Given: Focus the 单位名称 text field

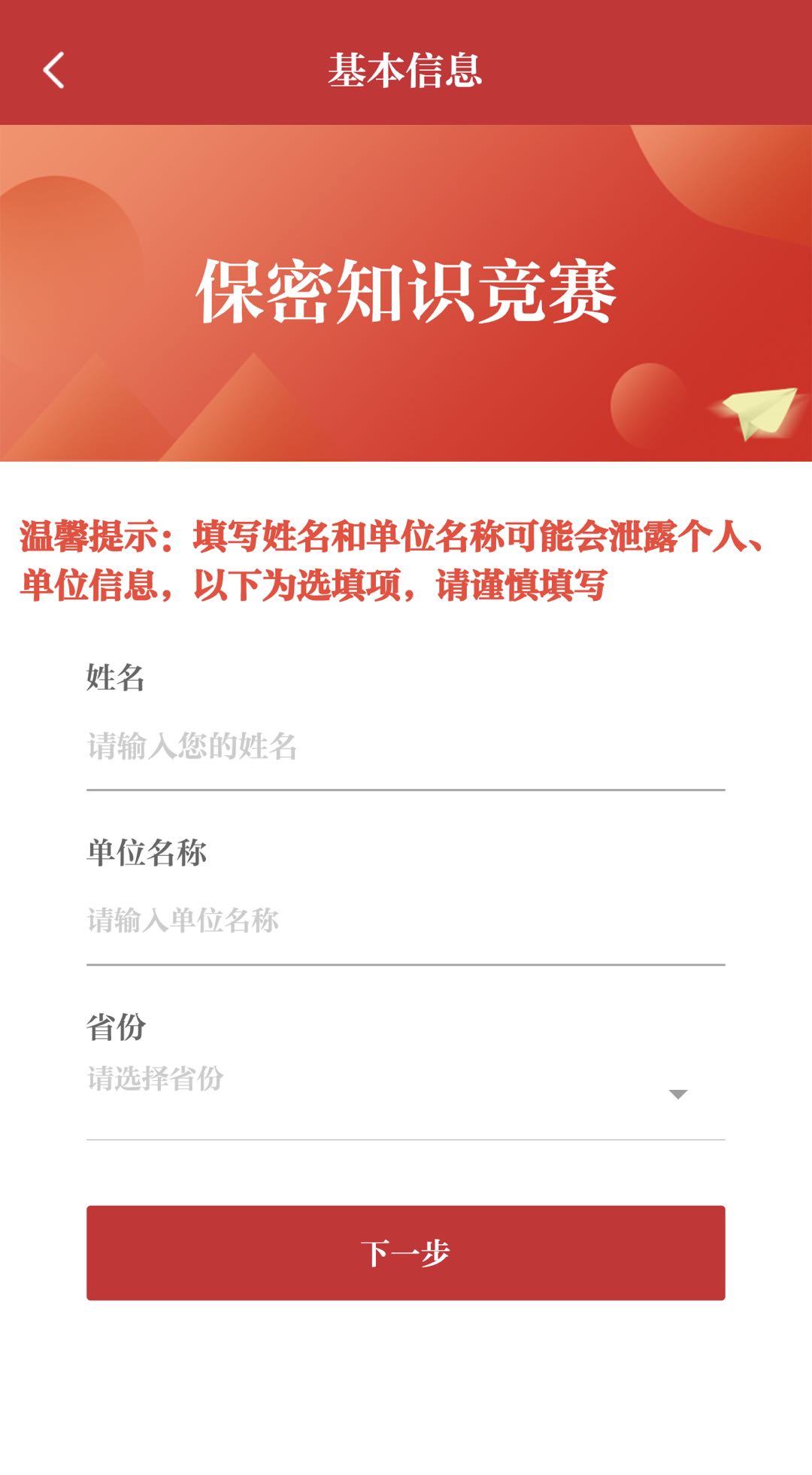Looking at the screenshot, I should [x=404, y=921].
